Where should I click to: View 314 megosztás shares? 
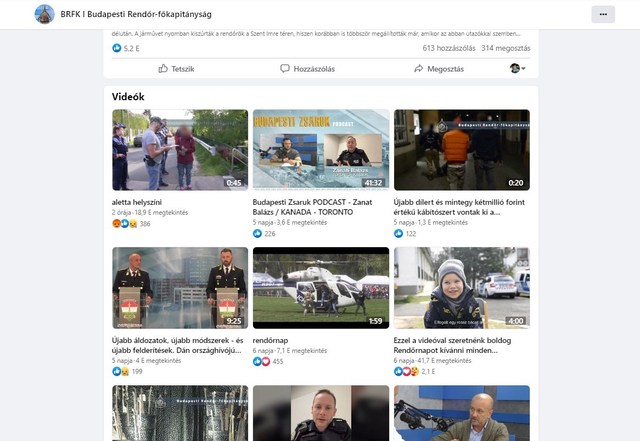click(x=506, y=48)
